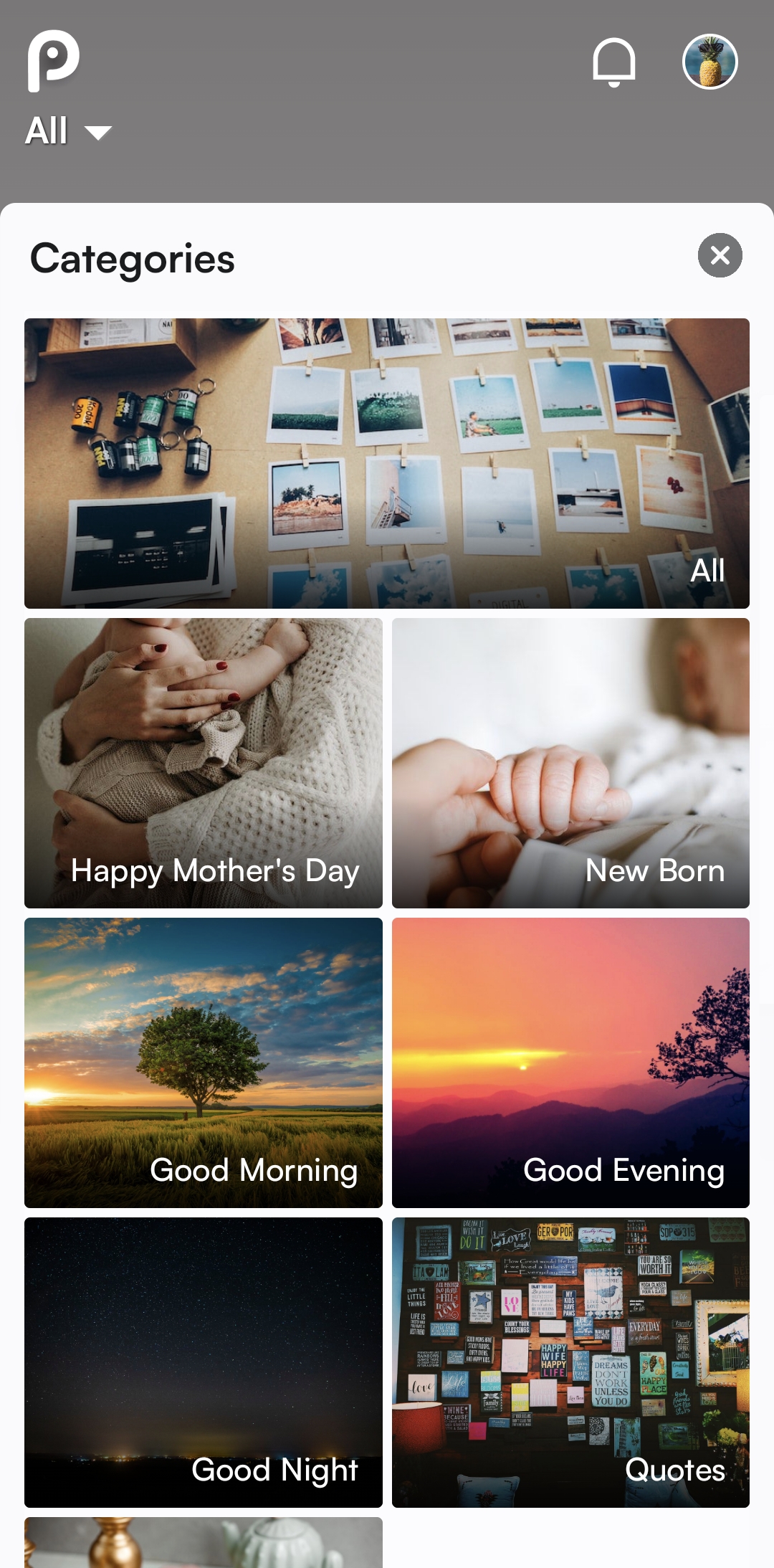The width and height of the screenshot is (774, 1568).
Task: Browse the Quotes category
Action: [570, 1362]
